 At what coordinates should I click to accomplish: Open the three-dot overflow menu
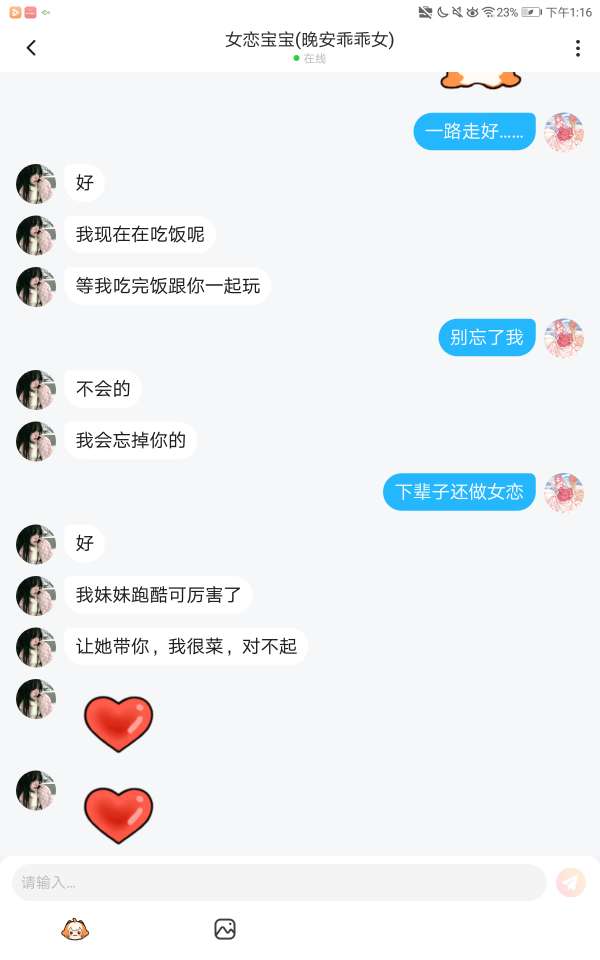tap(577, 48)
